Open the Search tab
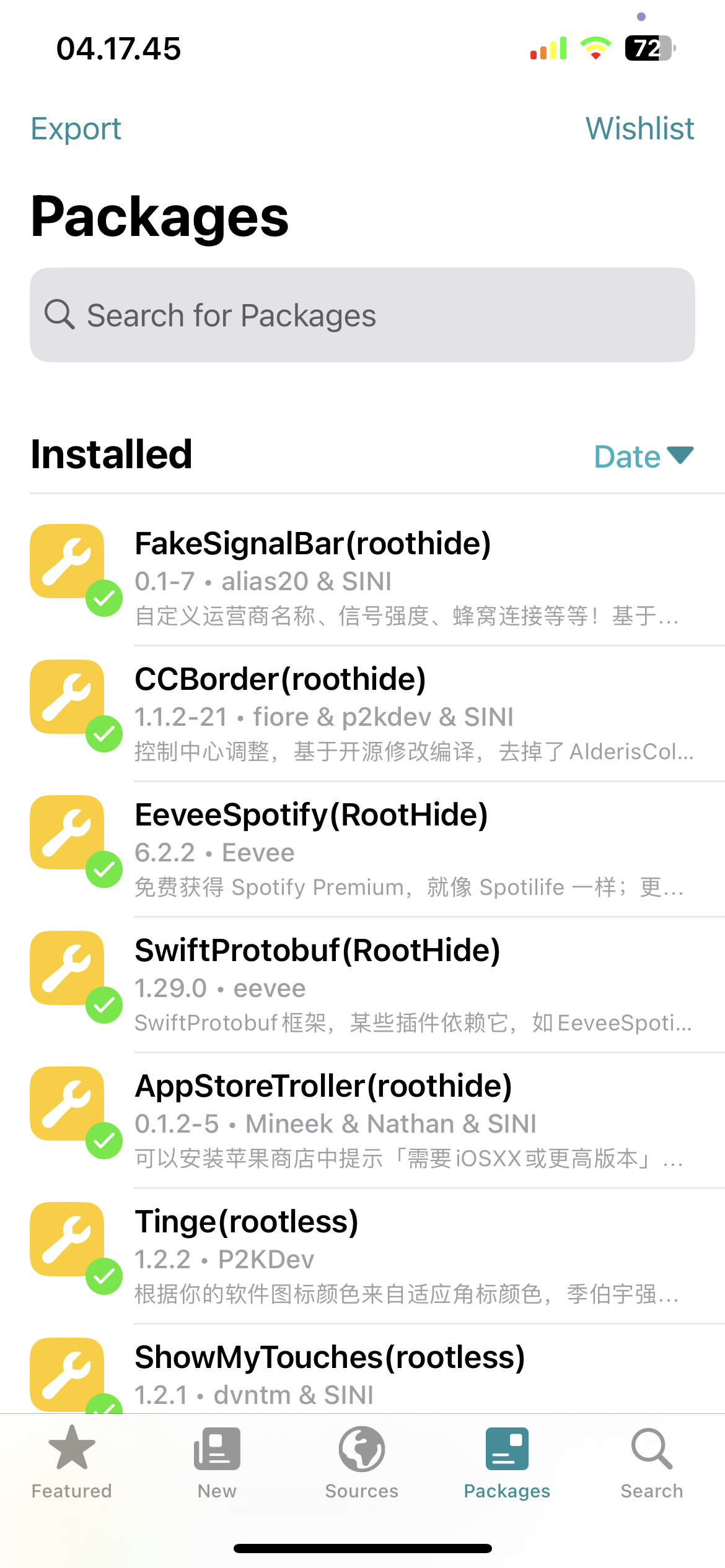Screen dimensions: 725x1568 [x=652, y=1461]
